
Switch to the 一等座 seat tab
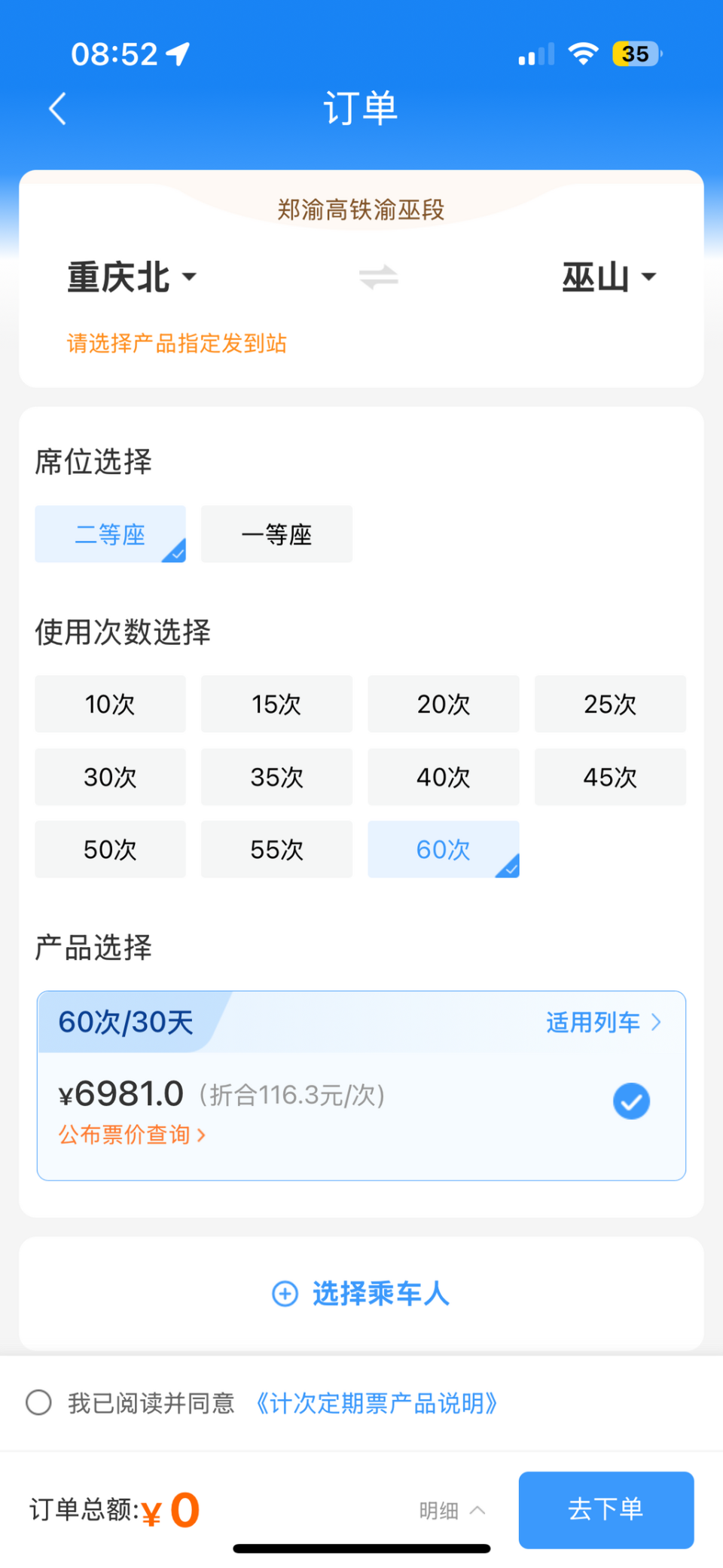(x=276, y=533)
